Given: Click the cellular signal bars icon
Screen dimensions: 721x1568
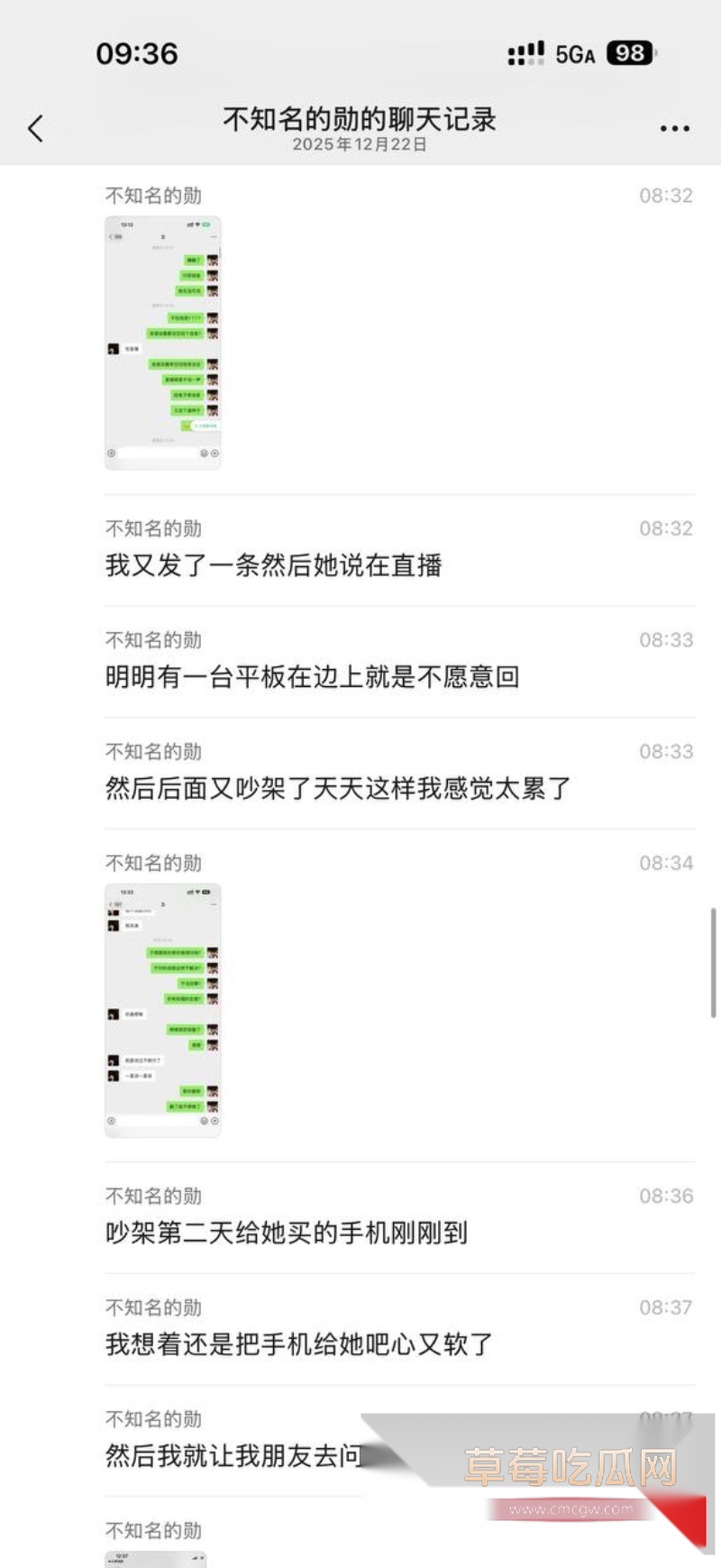Looking at the screenshot, I should coord(526,54).
